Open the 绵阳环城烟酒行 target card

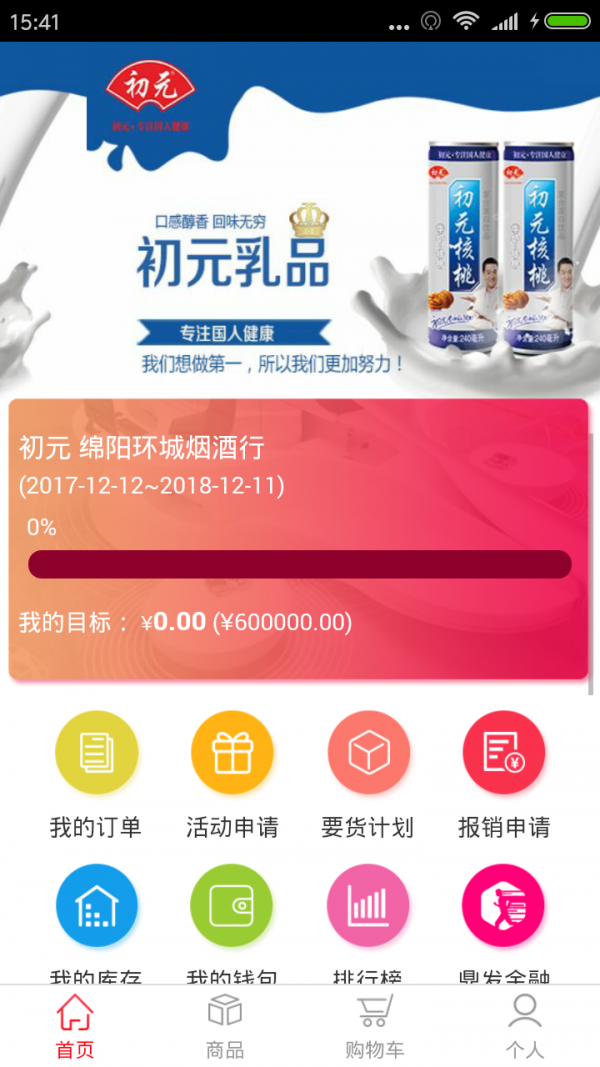pos(298,540)
